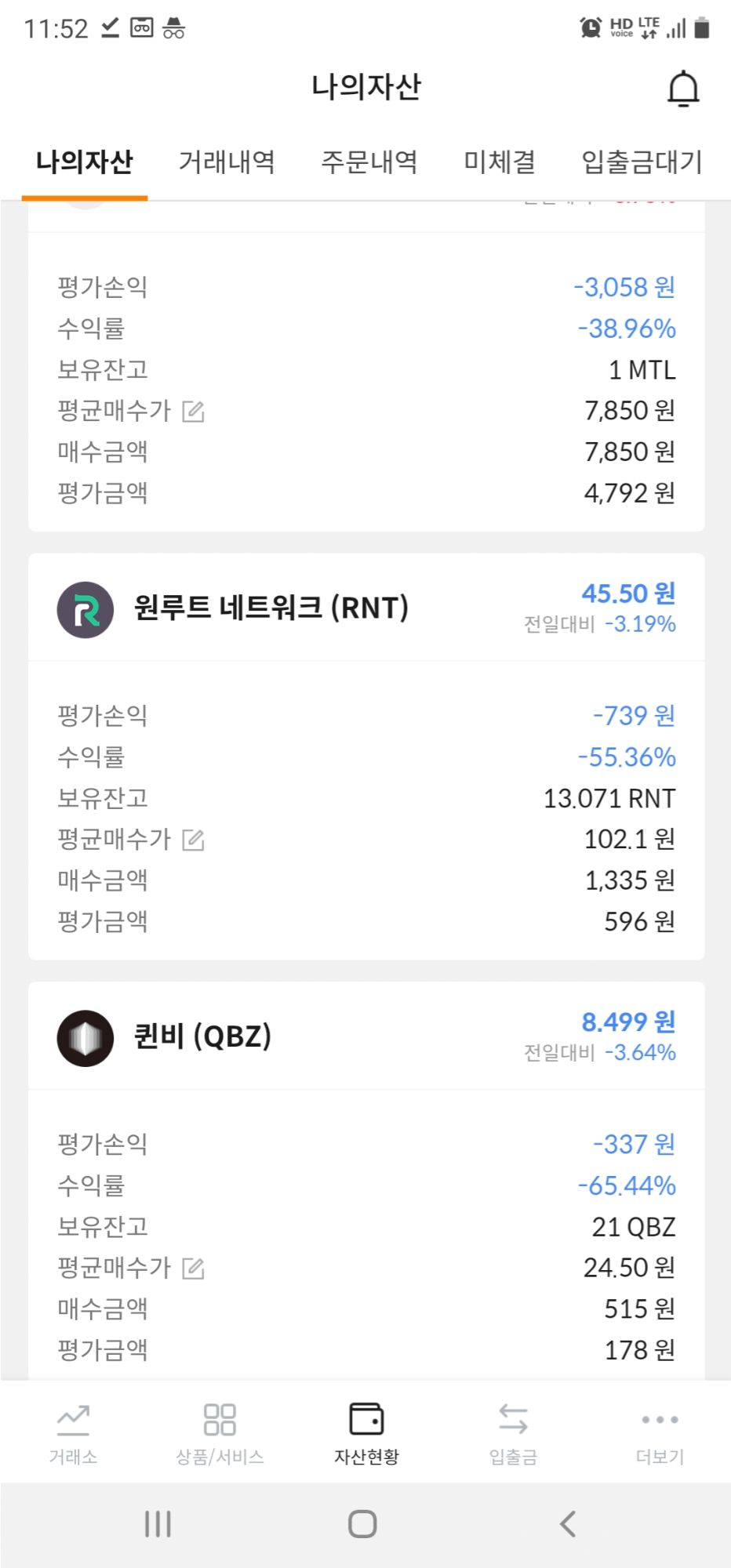Tap the 원루트 네트워크 RNT coin logo
The width and height of the screenshot is (731, 1568).
[85, 609]
